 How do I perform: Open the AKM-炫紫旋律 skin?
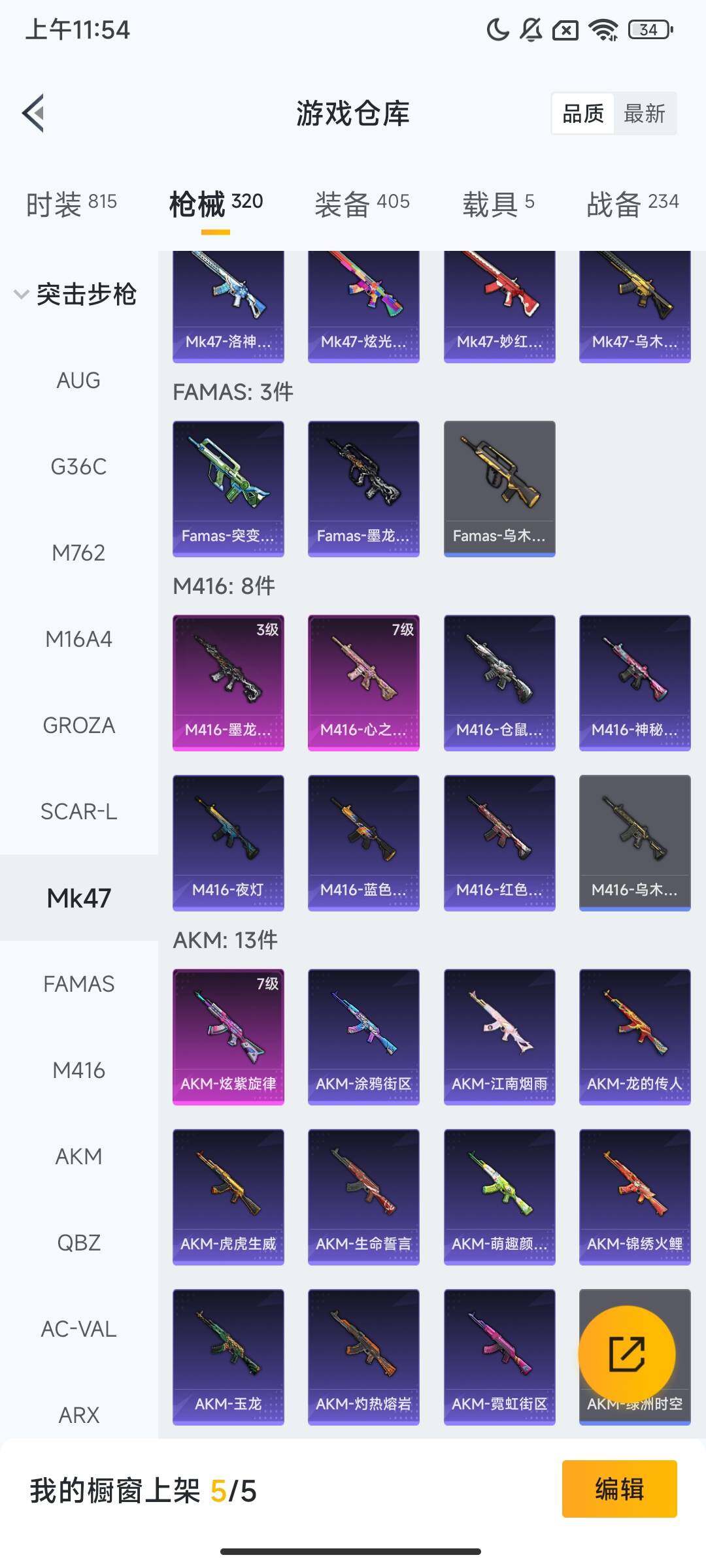pyautogui.click(x=228, y=1036)
